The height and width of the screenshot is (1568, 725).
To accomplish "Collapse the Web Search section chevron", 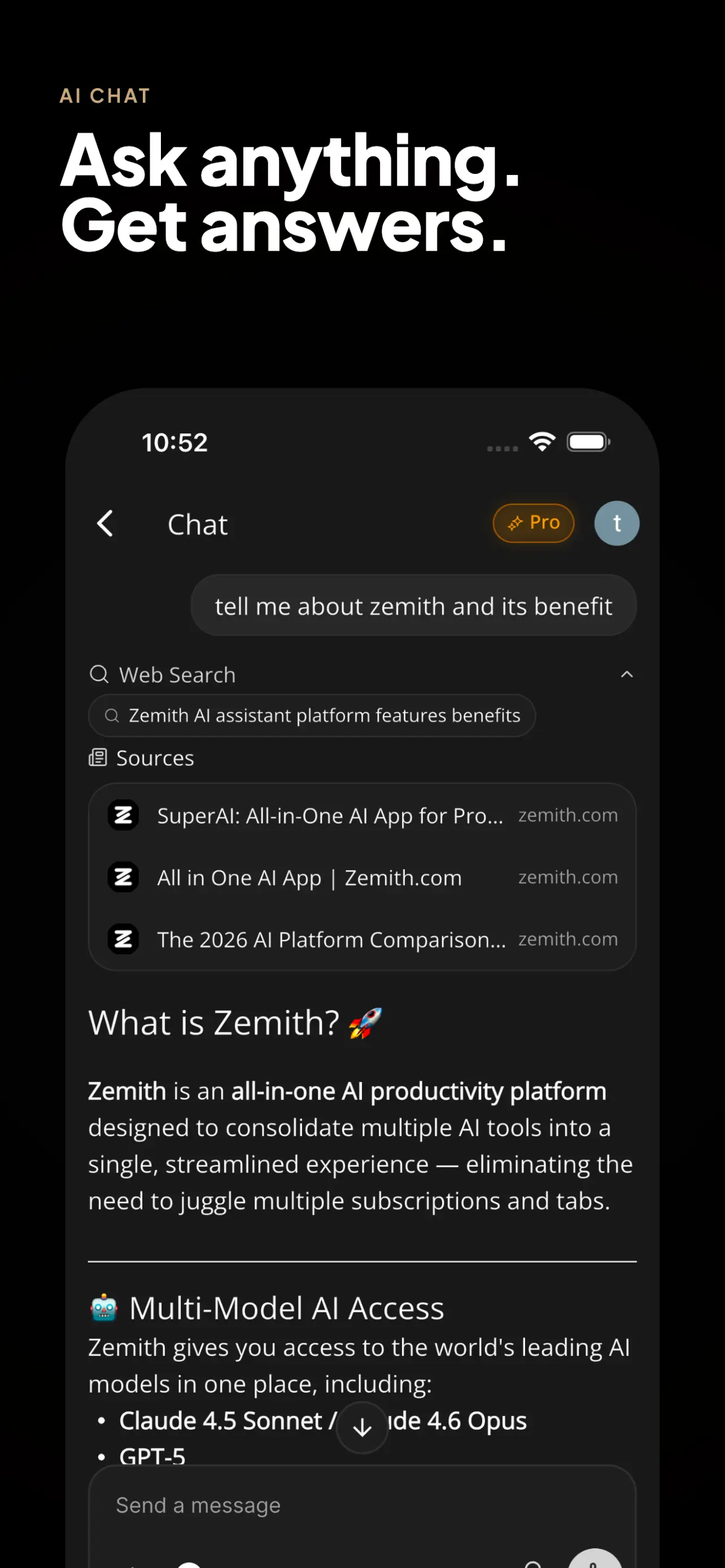I will [x=628, y=674].
